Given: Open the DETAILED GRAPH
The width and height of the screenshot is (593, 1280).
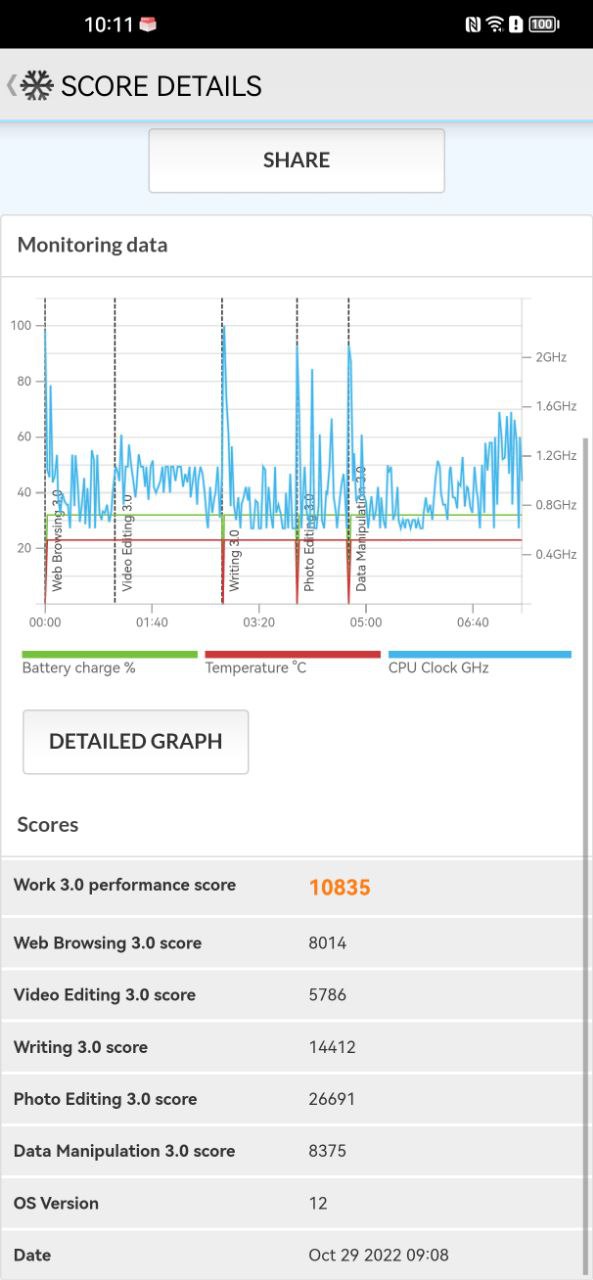Looking at the screenshot, I should 136,742.
